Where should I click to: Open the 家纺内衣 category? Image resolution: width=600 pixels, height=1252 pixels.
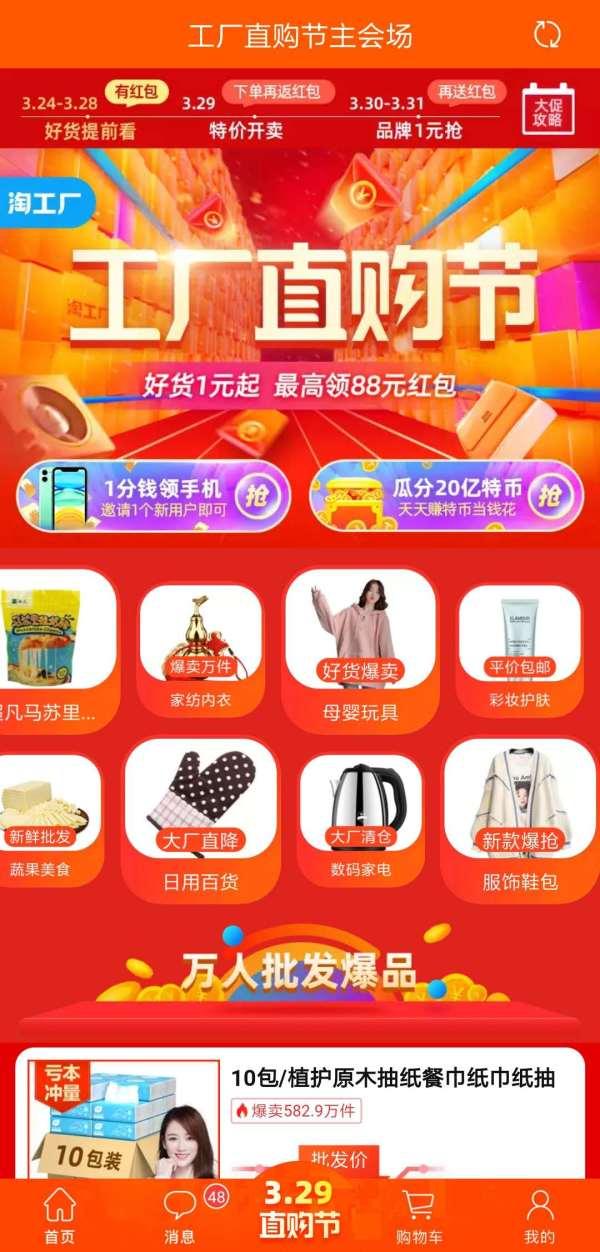coord(200,651)
